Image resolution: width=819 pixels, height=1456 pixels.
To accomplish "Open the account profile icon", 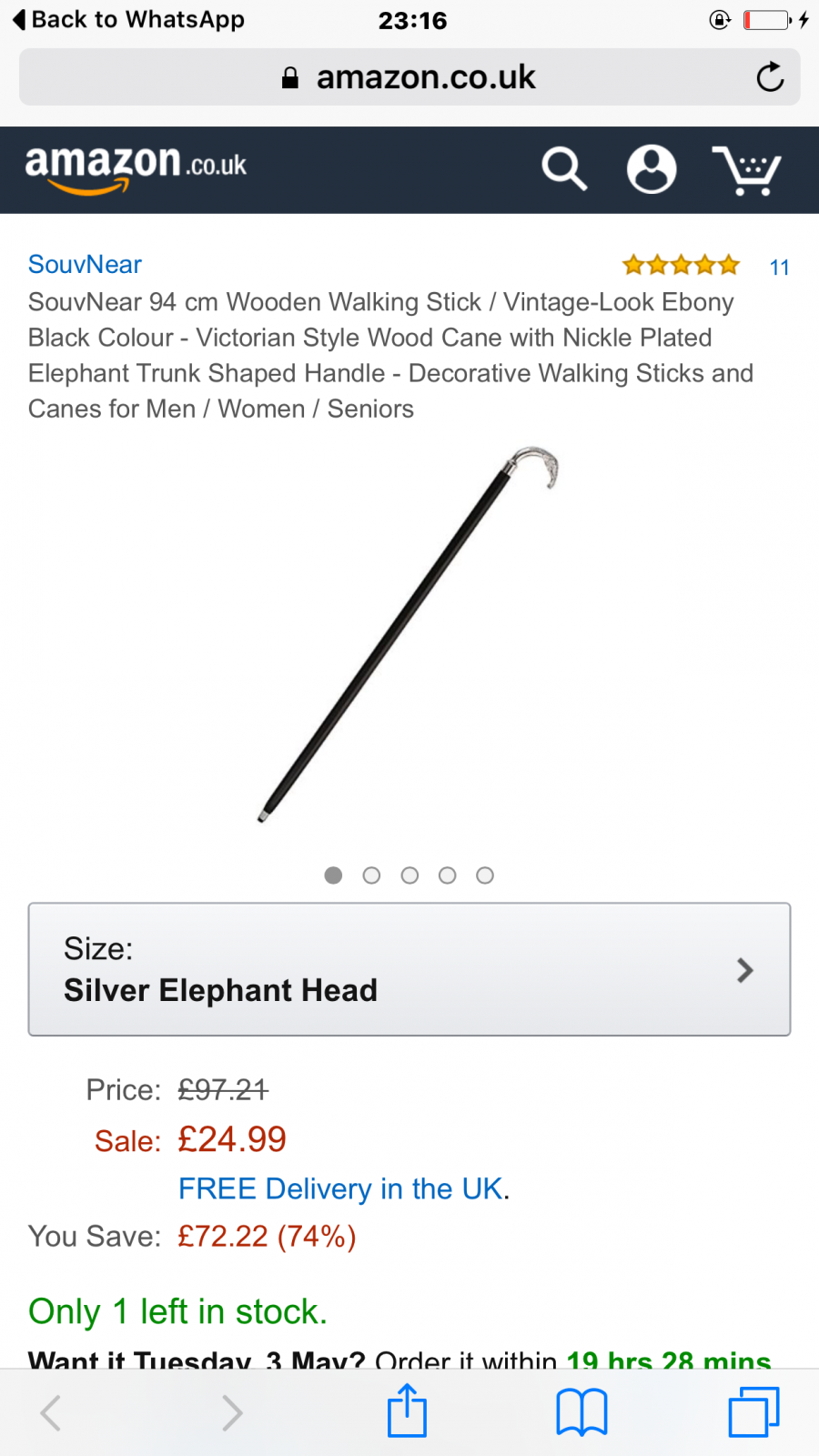I will (x=652, y=169).
